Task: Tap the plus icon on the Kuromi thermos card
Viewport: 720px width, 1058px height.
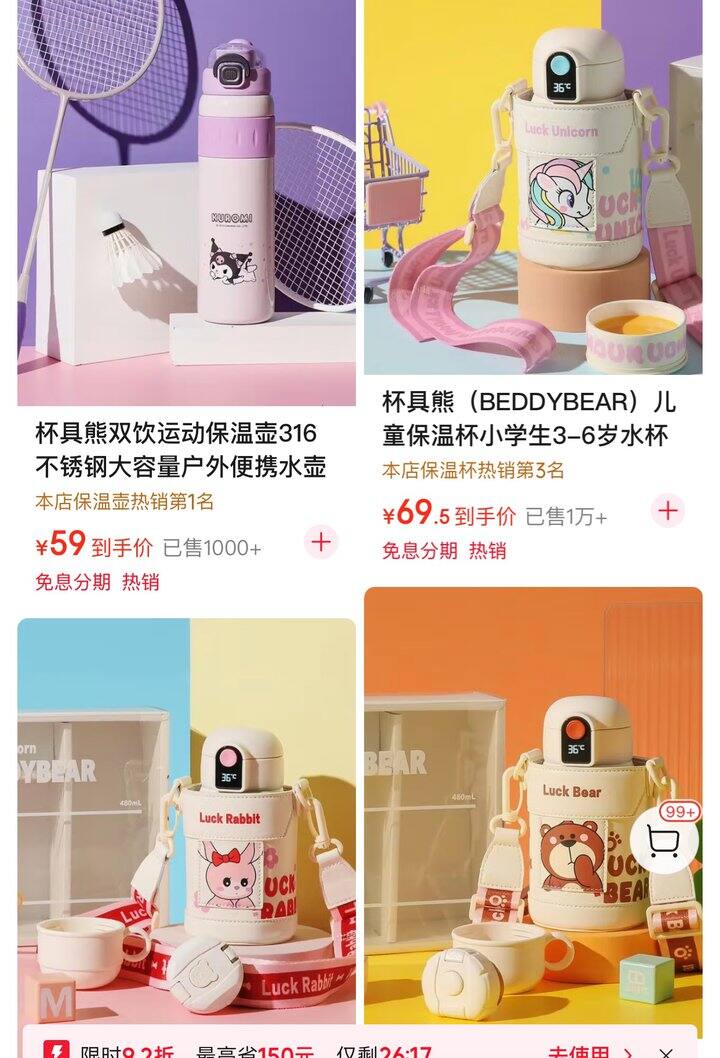Action: [x=319, y=544]
